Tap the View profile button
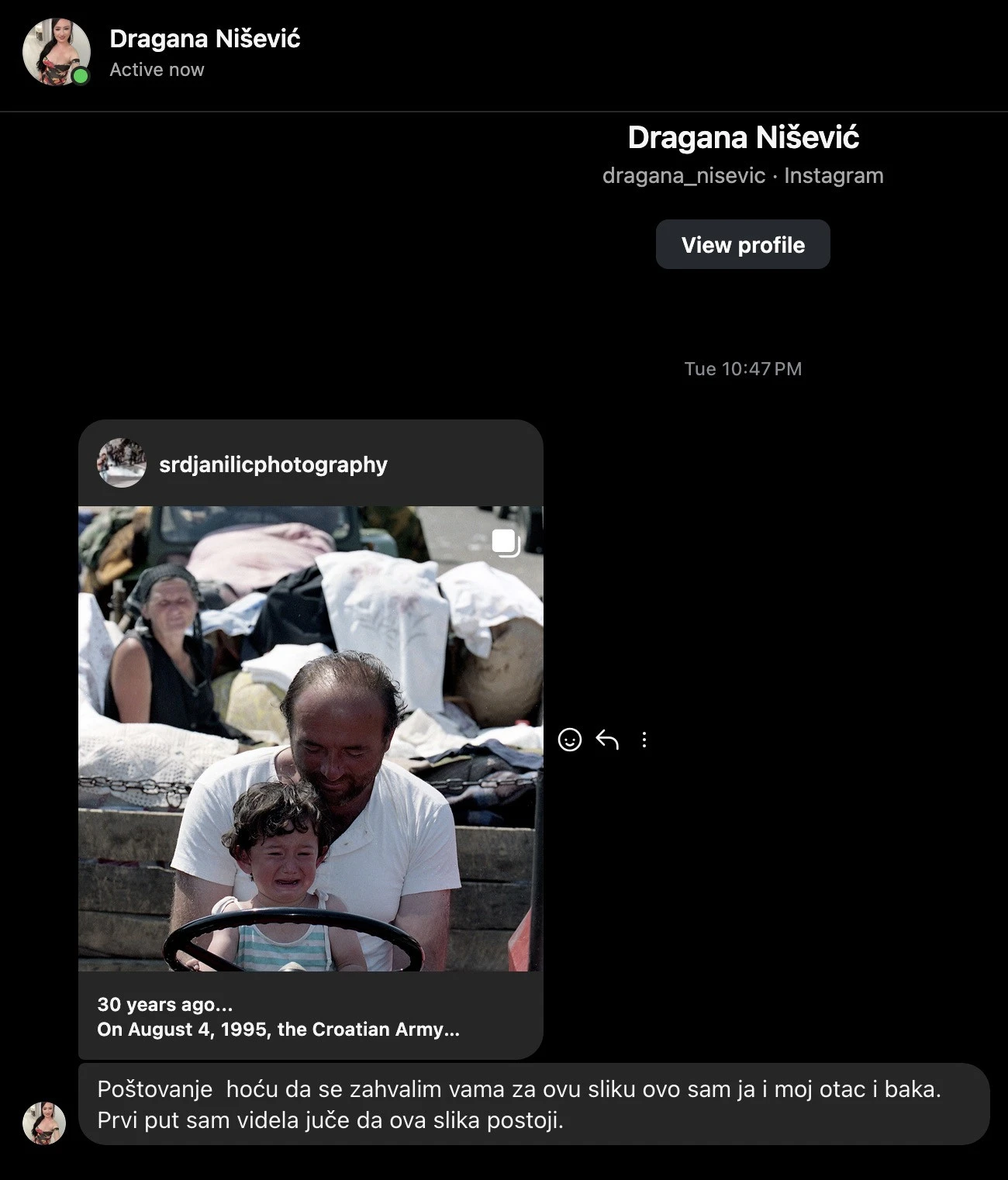Image resolution: width=1008 pixels, height=1180 pixels. [x=742, y=245]
